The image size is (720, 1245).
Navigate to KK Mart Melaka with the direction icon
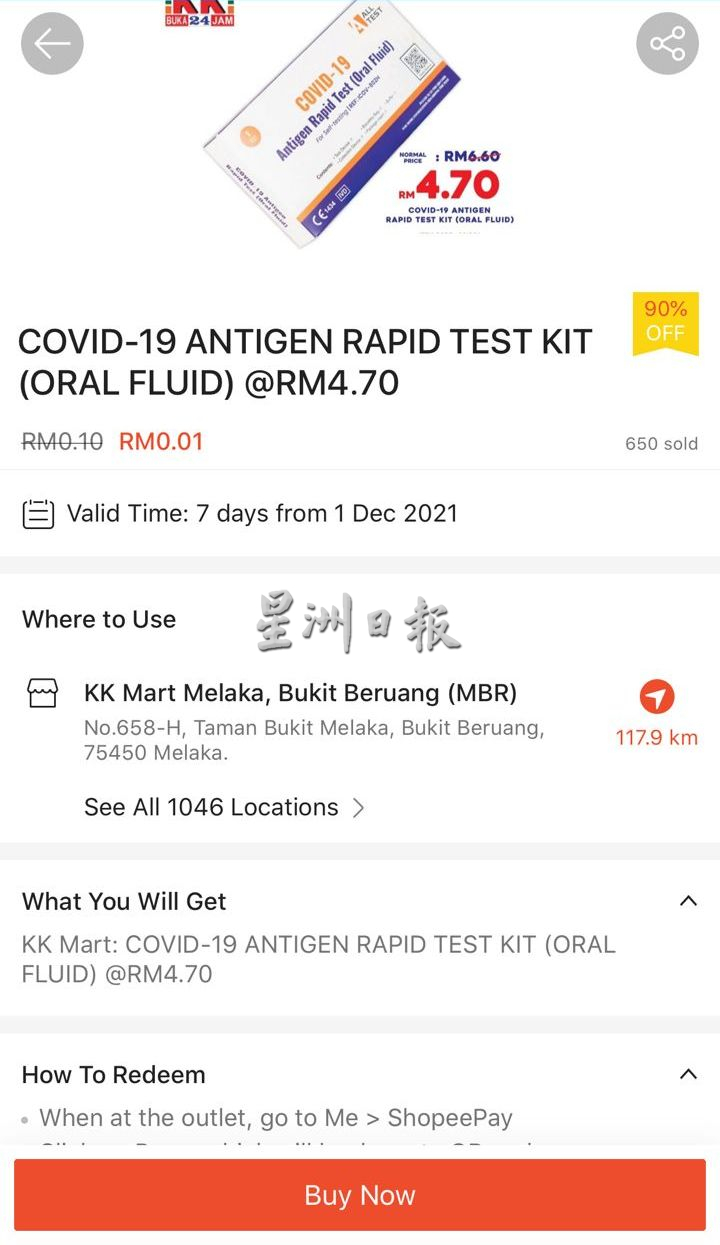657,697
